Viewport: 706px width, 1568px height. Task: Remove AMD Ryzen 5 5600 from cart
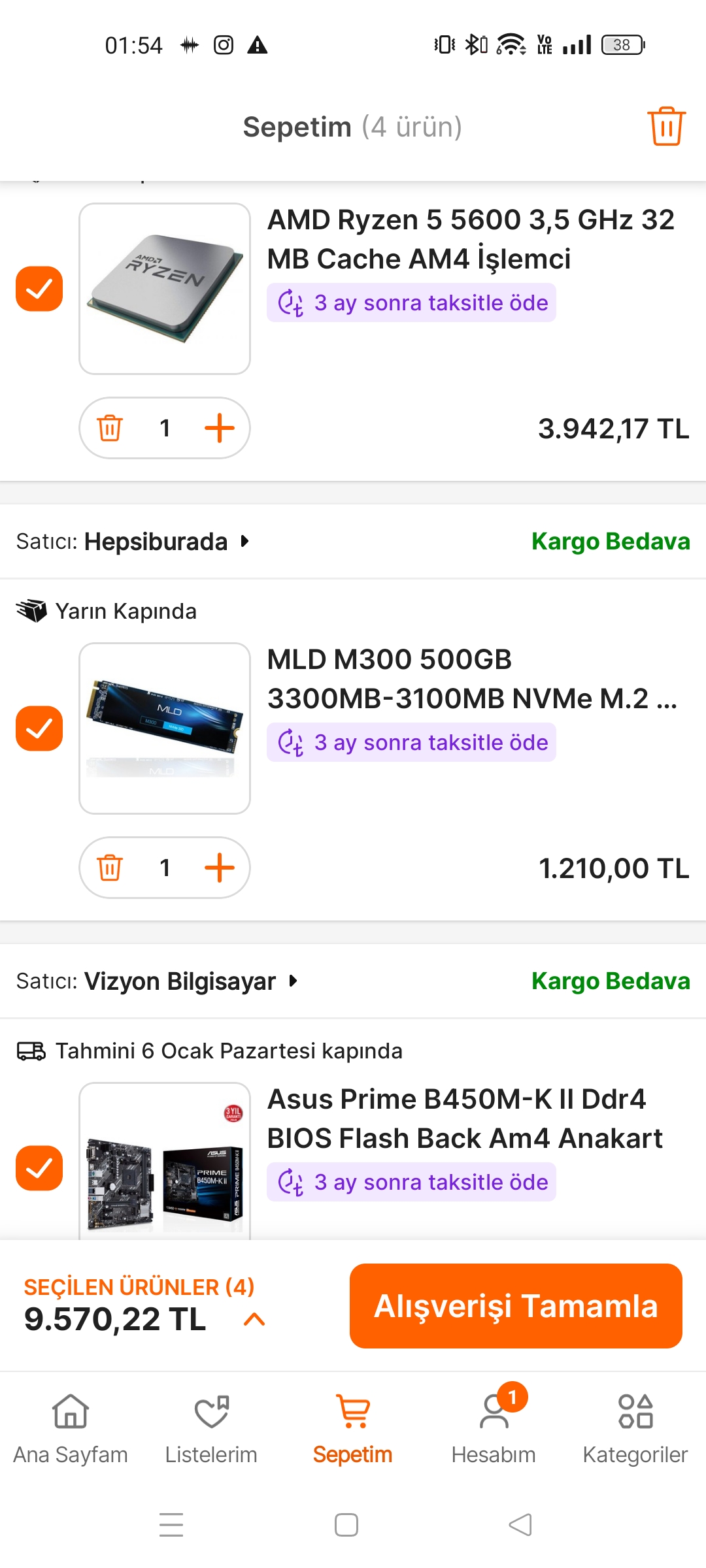point(110,429)
